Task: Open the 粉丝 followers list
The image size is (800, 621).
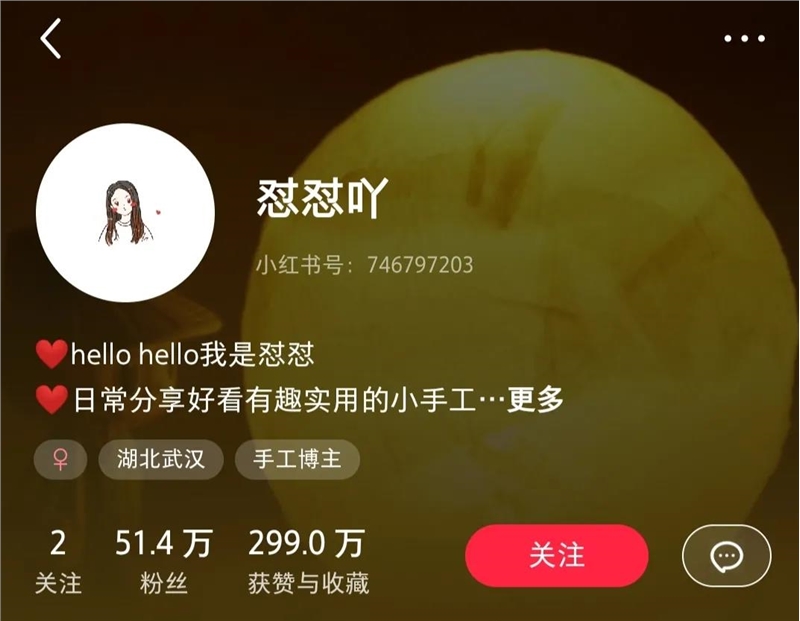Action: pyautogui.click(x=164, y=561)
